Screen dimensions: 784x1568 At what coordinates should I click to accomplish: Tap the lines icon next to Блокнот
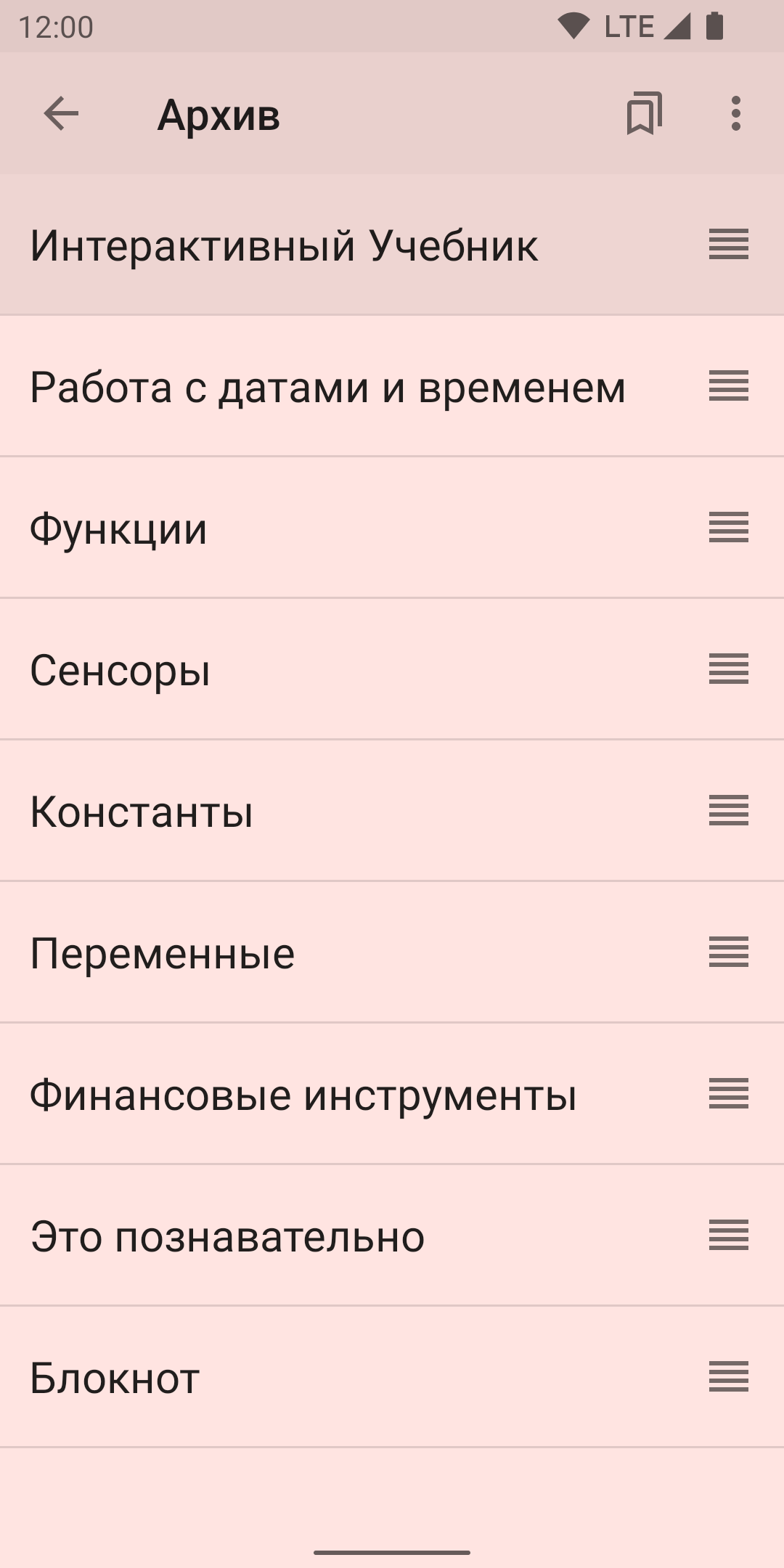[729, 1377]
